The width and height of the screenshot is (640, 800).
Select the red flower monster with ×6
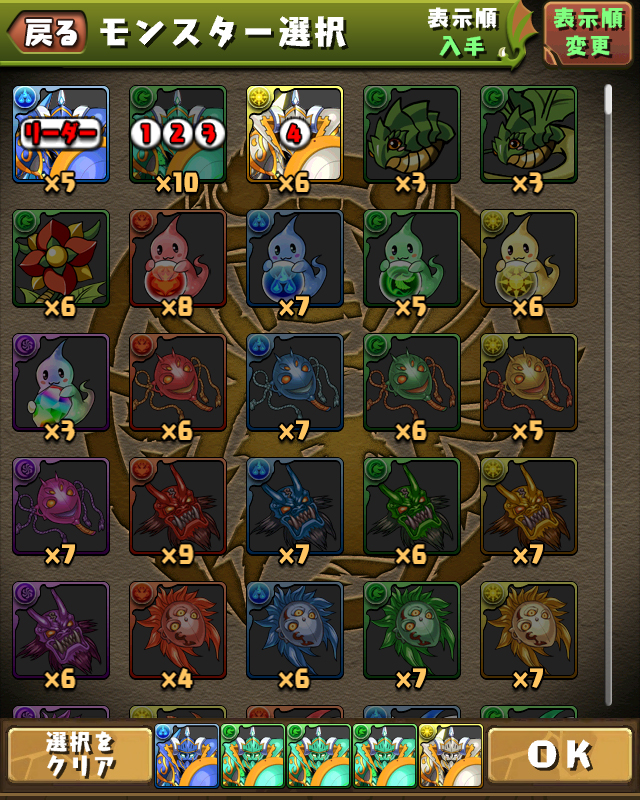(61, 258)
